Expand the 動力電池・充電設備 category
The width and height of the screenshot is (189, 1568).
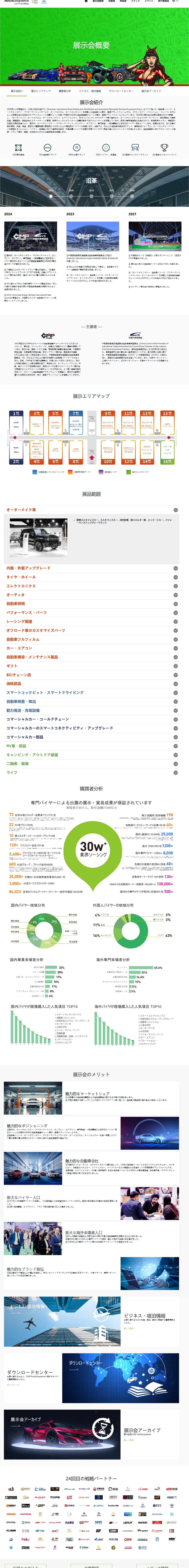tap(176, 710)
